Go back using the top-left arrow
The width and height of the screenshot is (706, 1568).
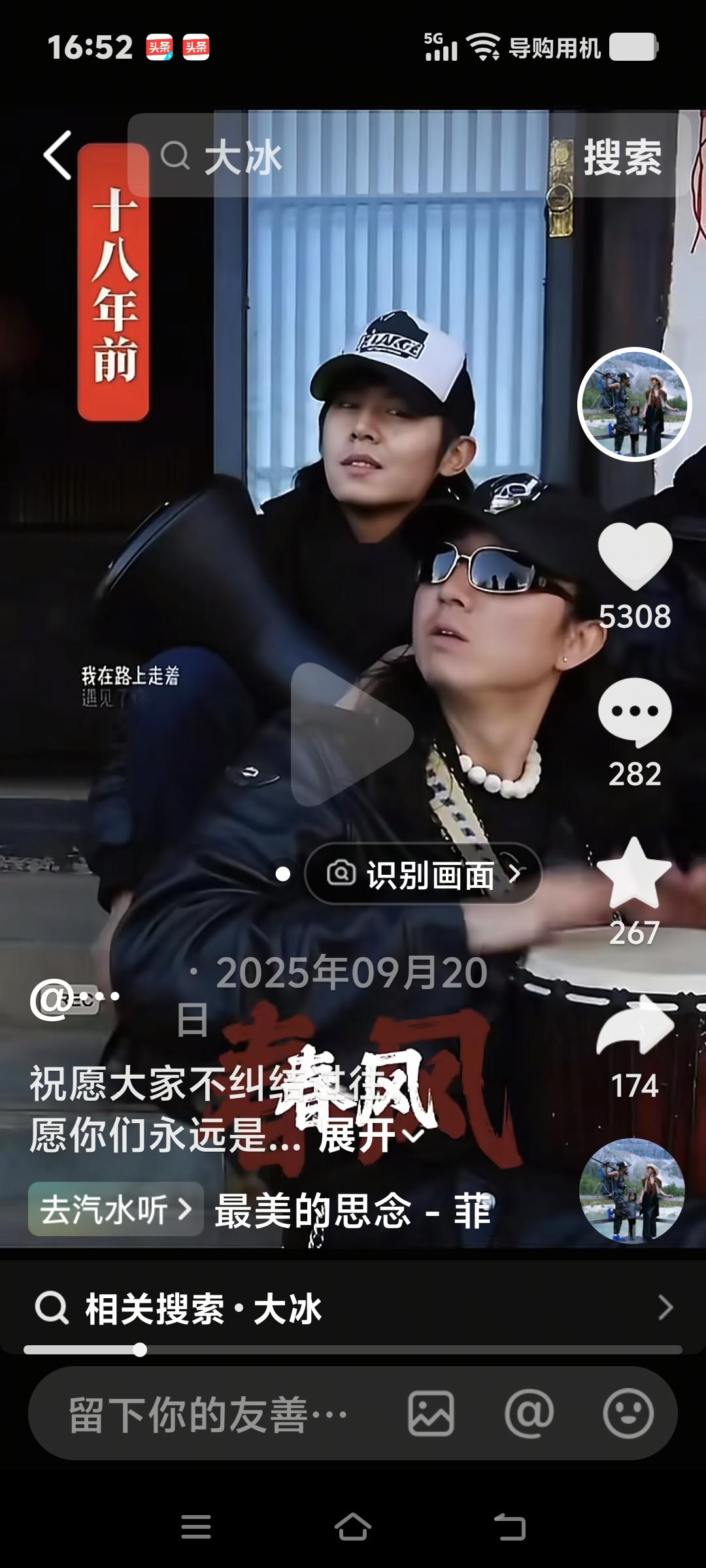58,155
